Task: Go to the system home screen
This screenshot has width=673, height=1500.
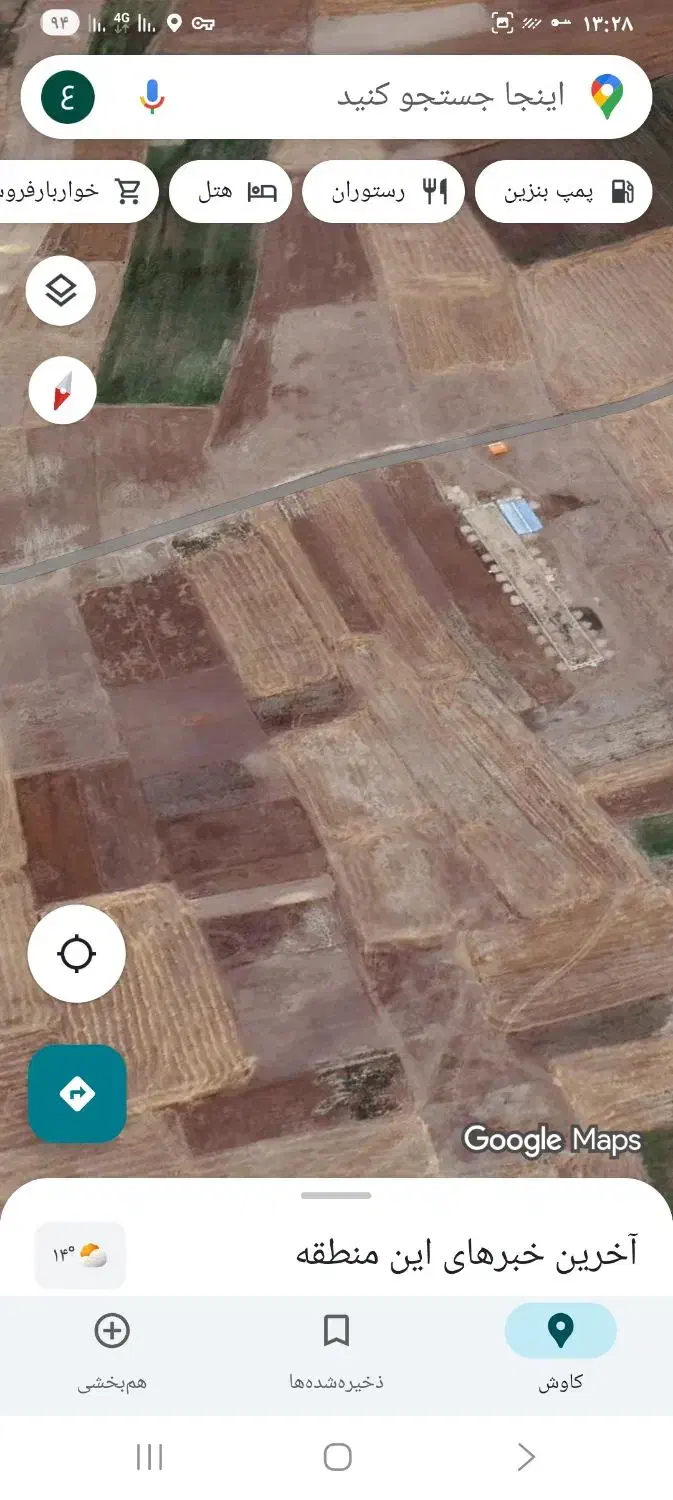Action: click(337, 1457)
